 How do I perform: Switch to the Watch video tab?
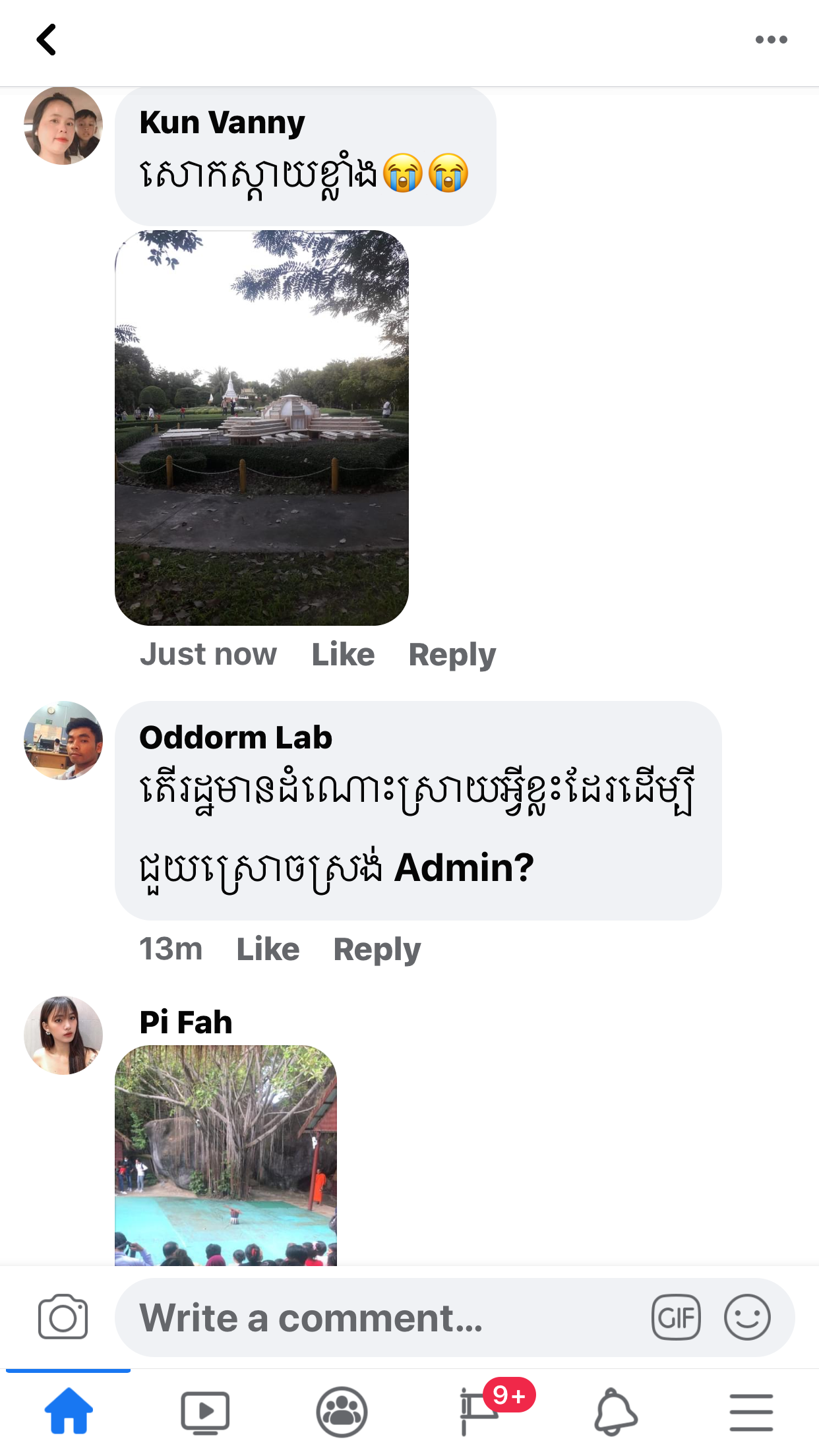pos(205,1412)
